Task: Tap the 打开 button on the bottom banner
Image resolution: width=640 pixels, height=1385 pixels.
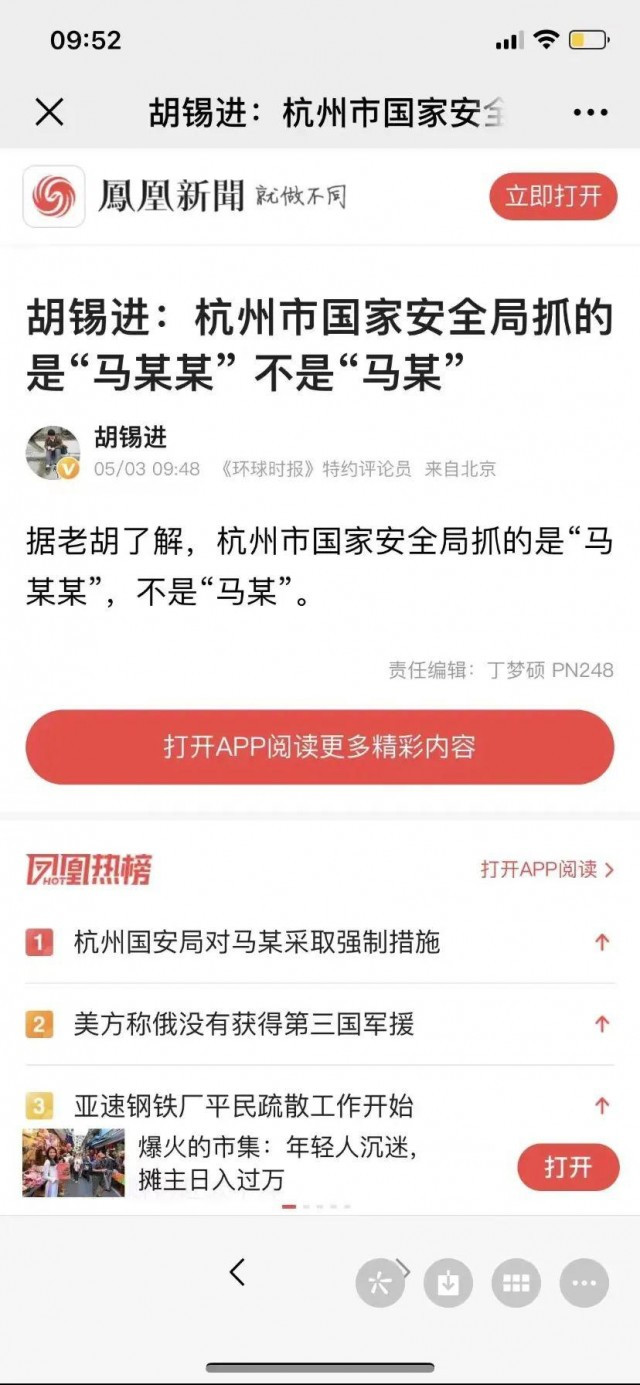Action: [x=568, y=1167]
